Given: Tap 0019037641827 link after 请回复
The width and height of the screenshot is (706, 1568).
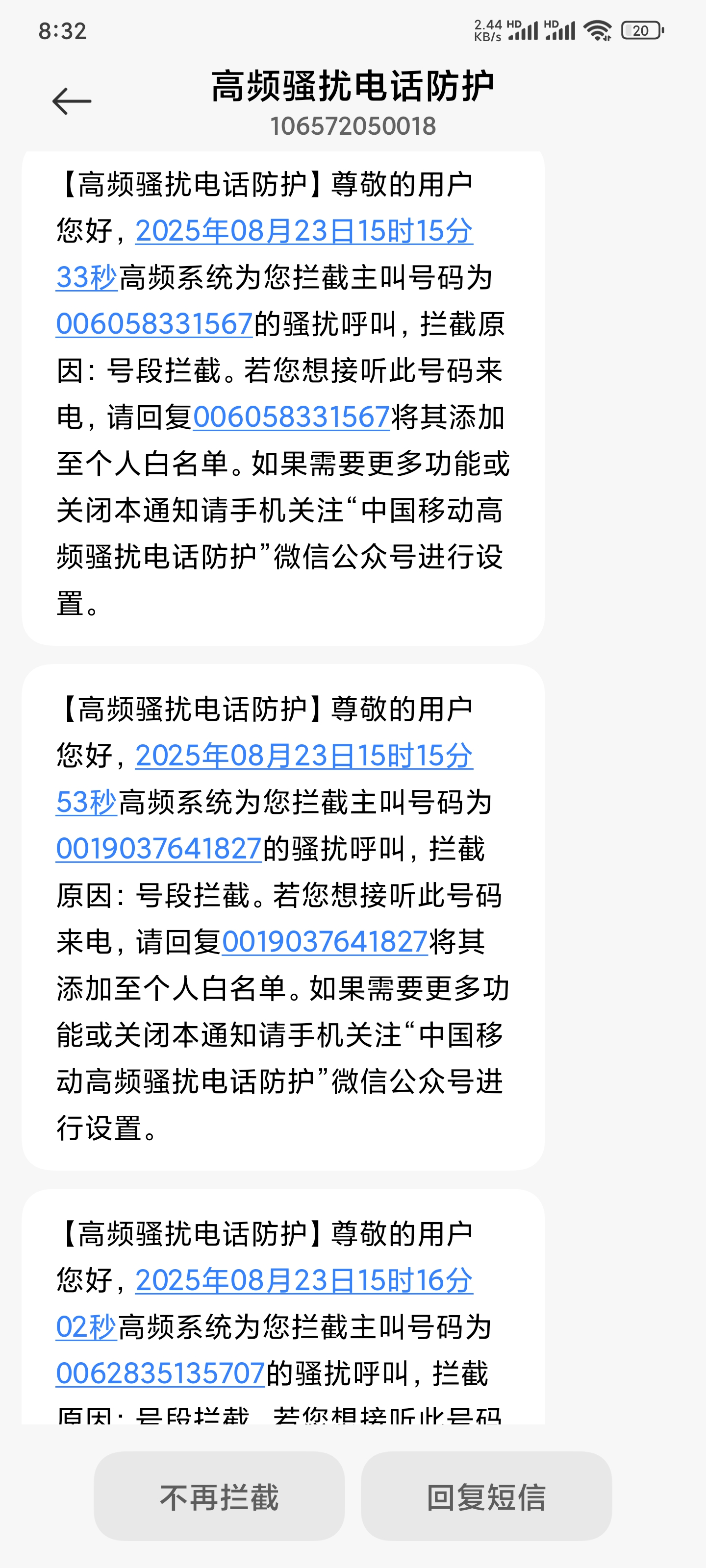Looking at the screenshot, I should (x=324, y=942).
